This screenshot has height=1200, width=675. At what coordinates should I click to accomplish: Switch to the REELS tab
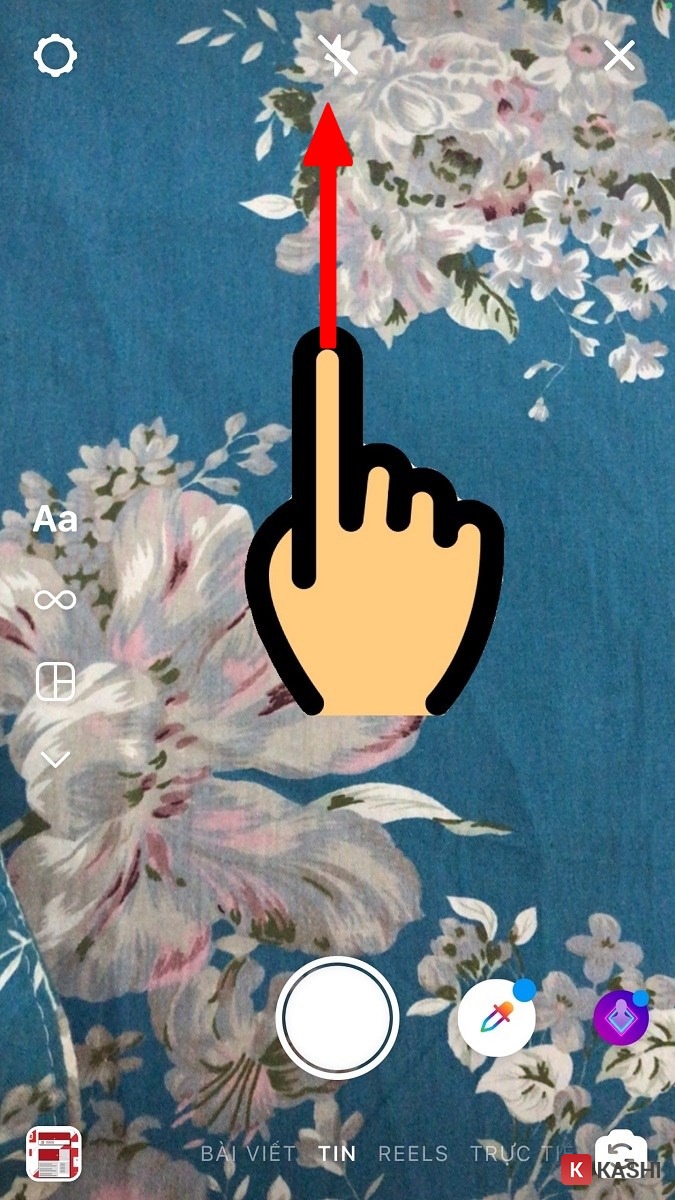tap(412, 1153)
